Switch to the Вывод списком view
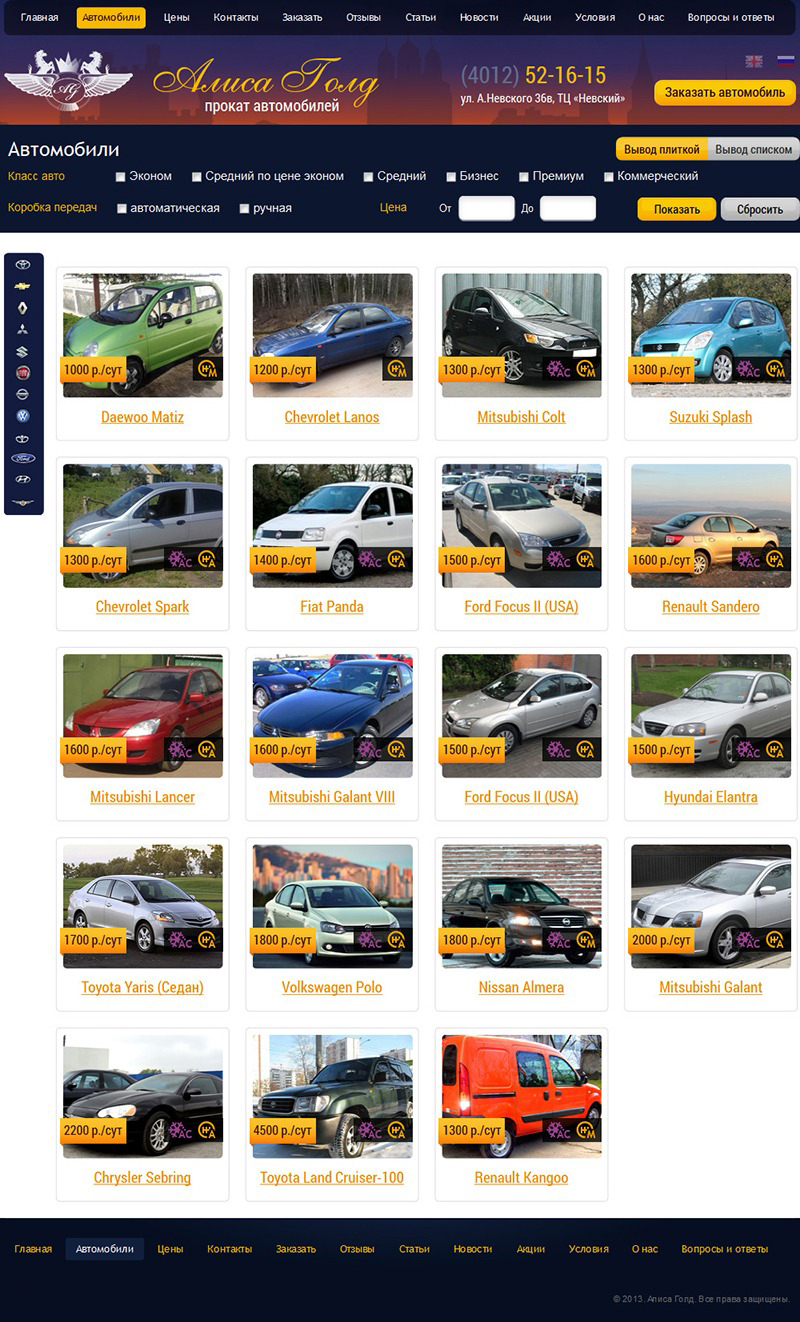Viewport: 800px width, 1322px height. click(753, 149)
